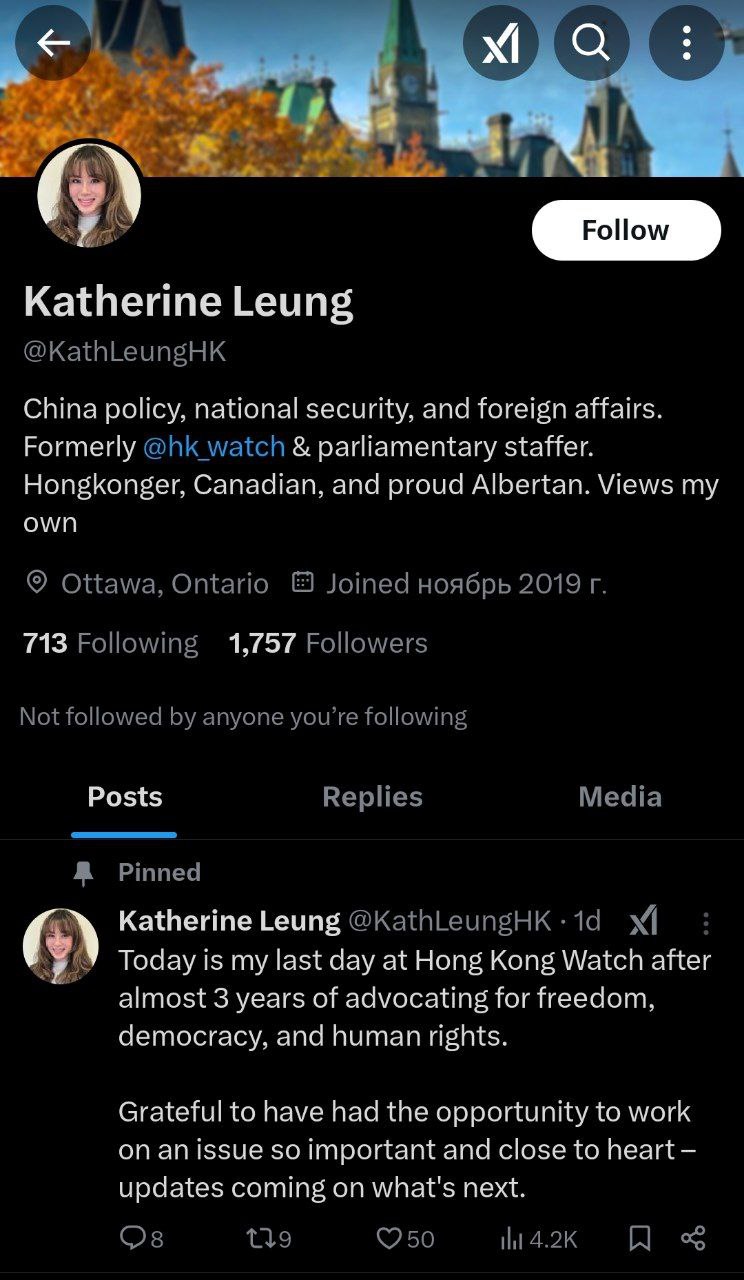The image size is (744, 1280).
Task: Share the pinned post
Action: pyautogui.click(x=693, y=1239)
